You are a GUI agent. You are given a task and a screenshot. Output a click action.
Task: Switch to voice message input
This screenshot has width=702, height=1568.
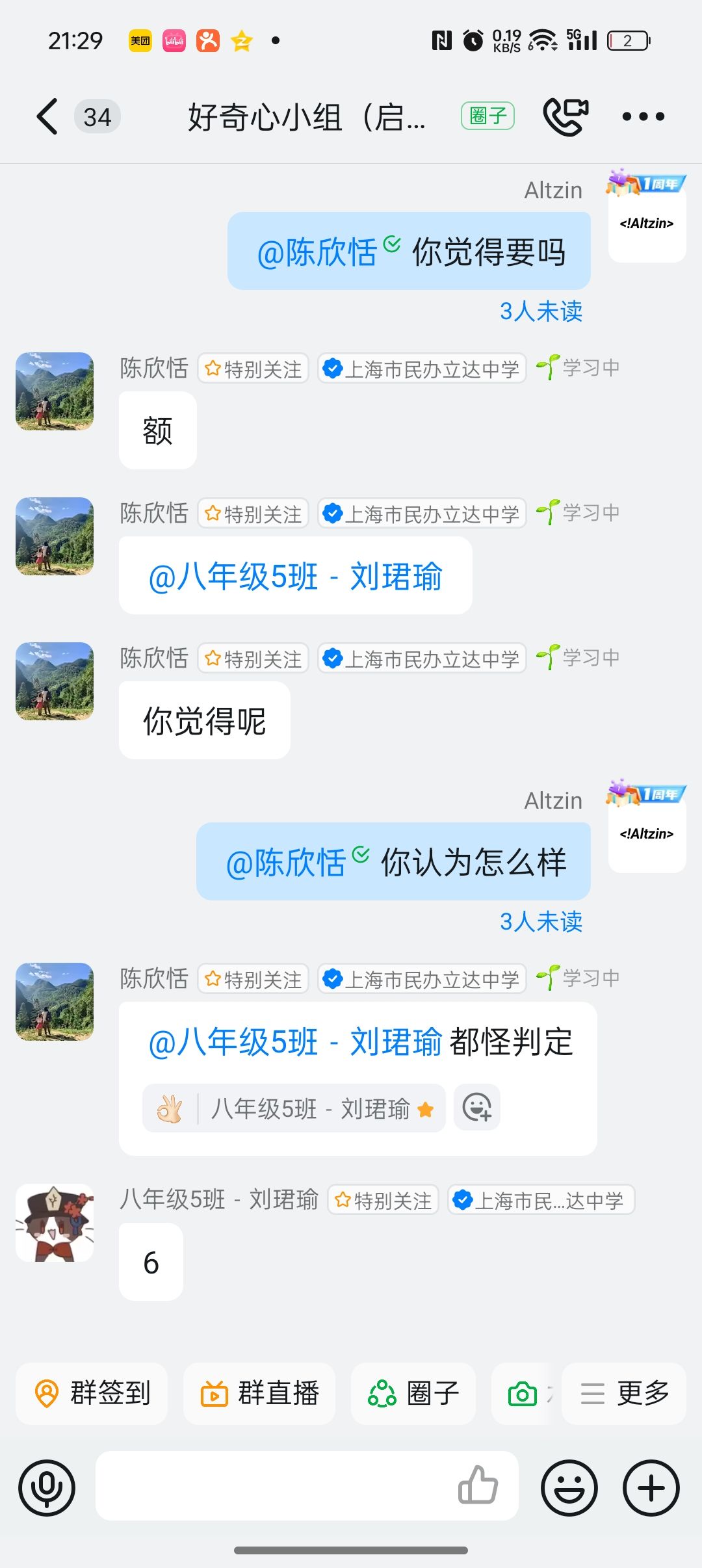pos(47,1487)
